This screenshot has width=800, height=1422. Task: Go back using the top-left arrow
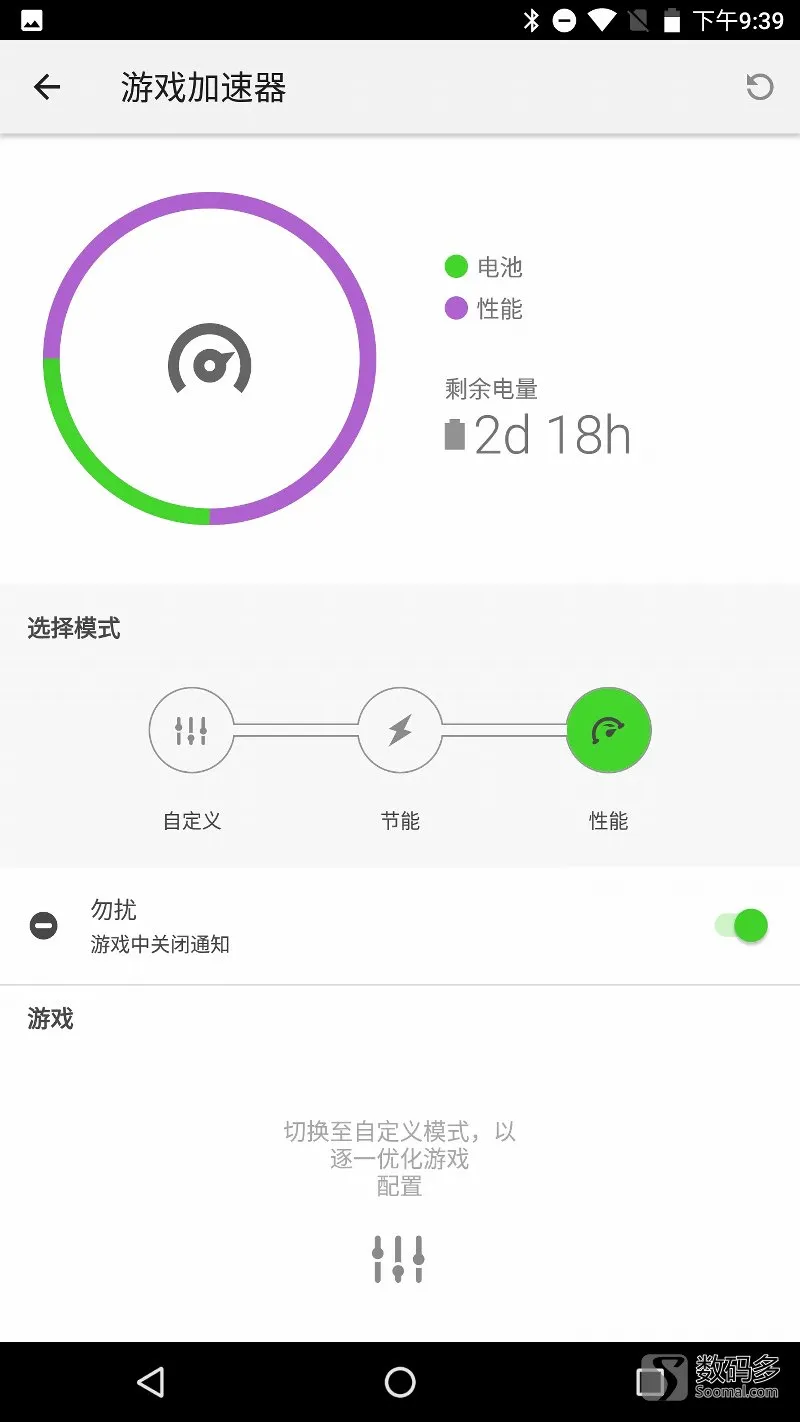[47, 88]
